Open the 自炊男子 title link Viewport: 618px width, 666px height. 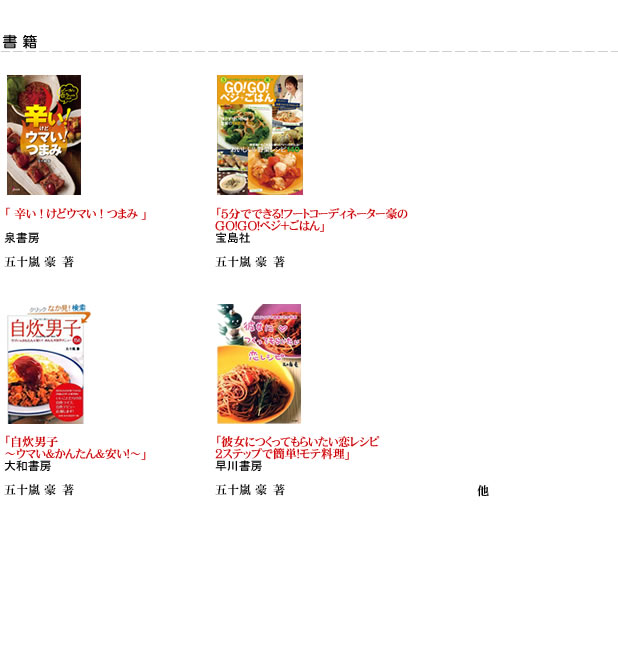pos(76,448)
